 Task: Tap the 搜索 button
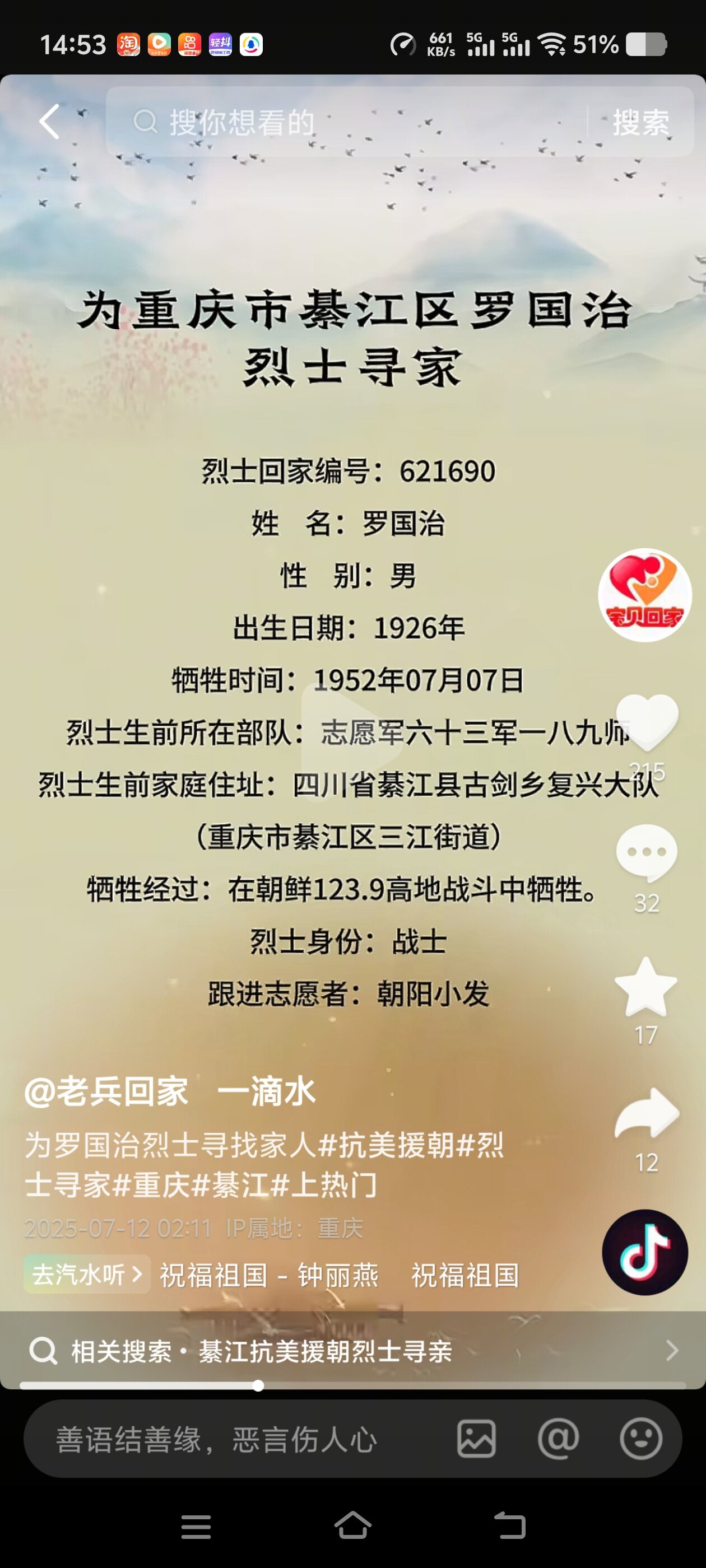click(x=640, y=122)
